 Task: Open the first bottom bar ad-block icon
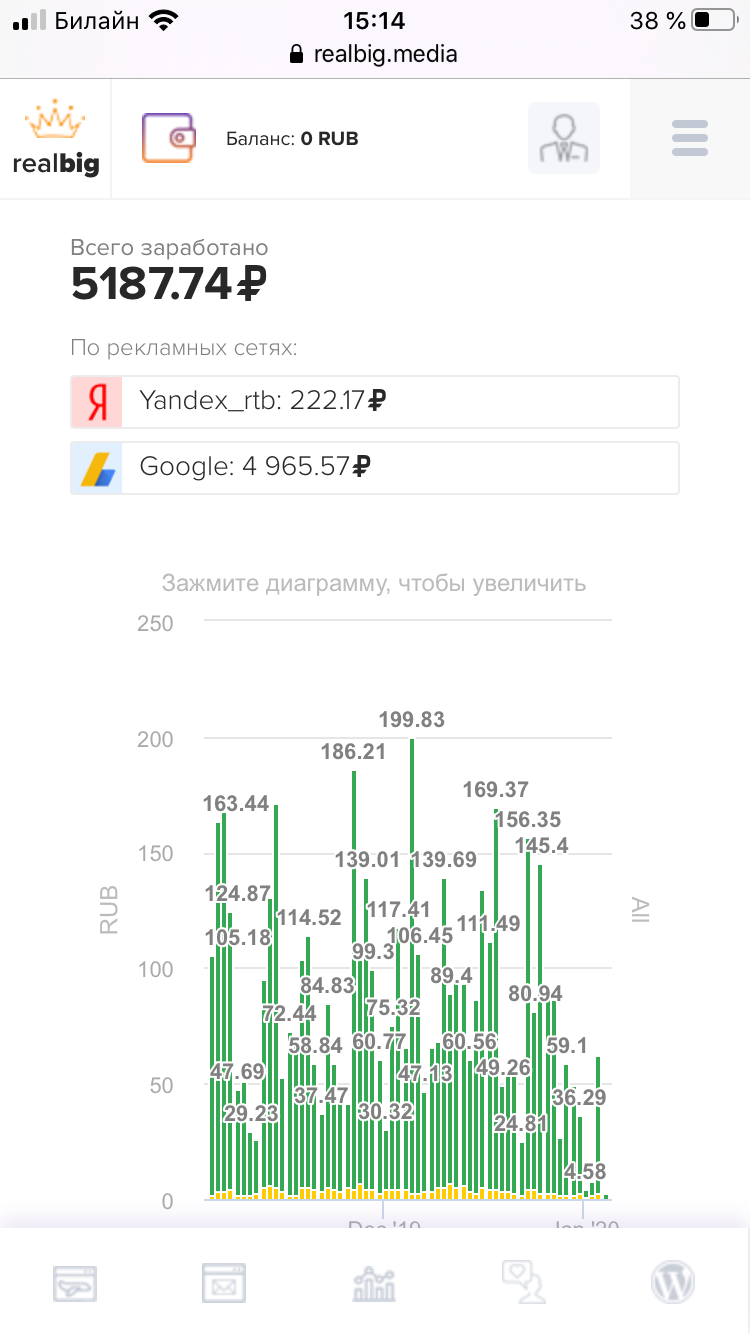coord(75,1281)
